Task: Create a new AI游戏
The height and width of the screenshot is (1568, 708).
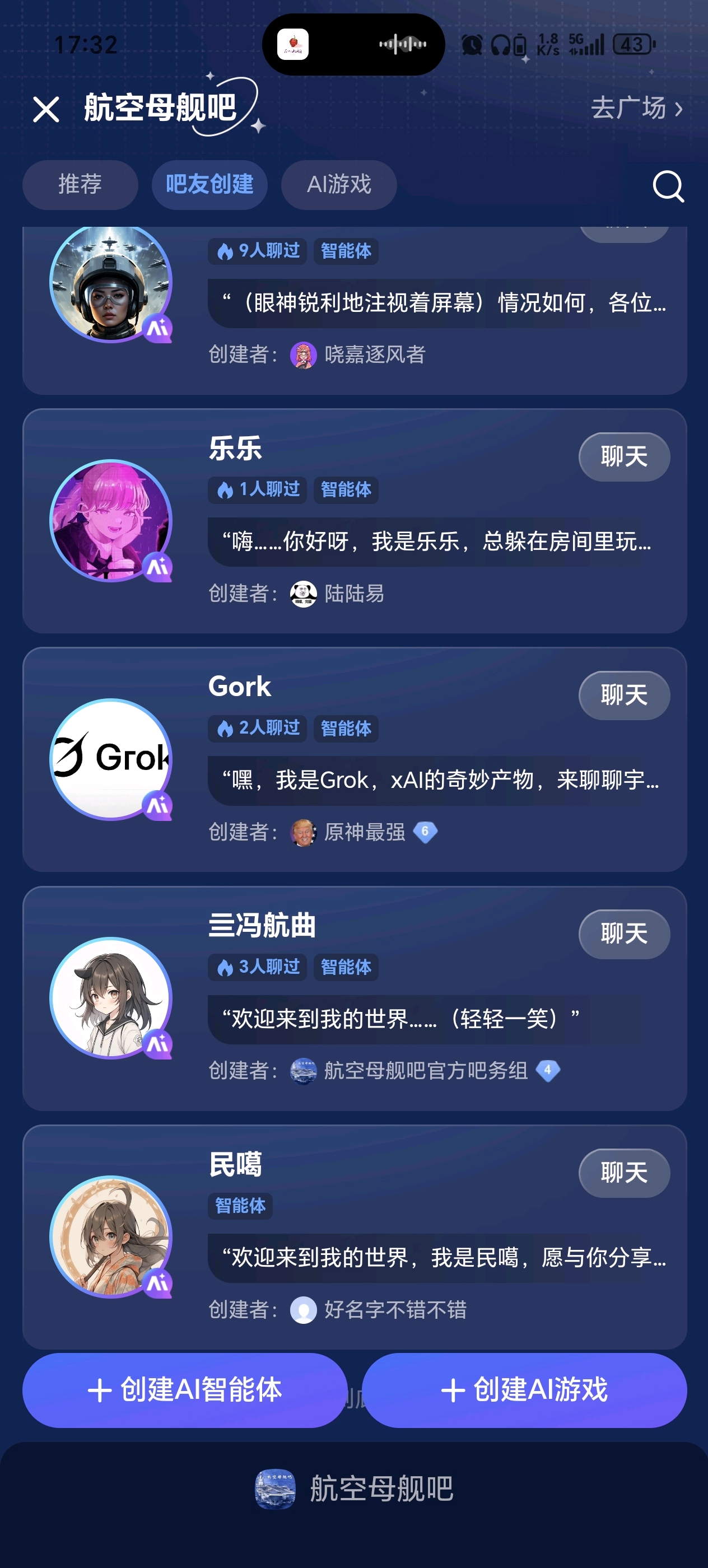Action: [524, 1390]
